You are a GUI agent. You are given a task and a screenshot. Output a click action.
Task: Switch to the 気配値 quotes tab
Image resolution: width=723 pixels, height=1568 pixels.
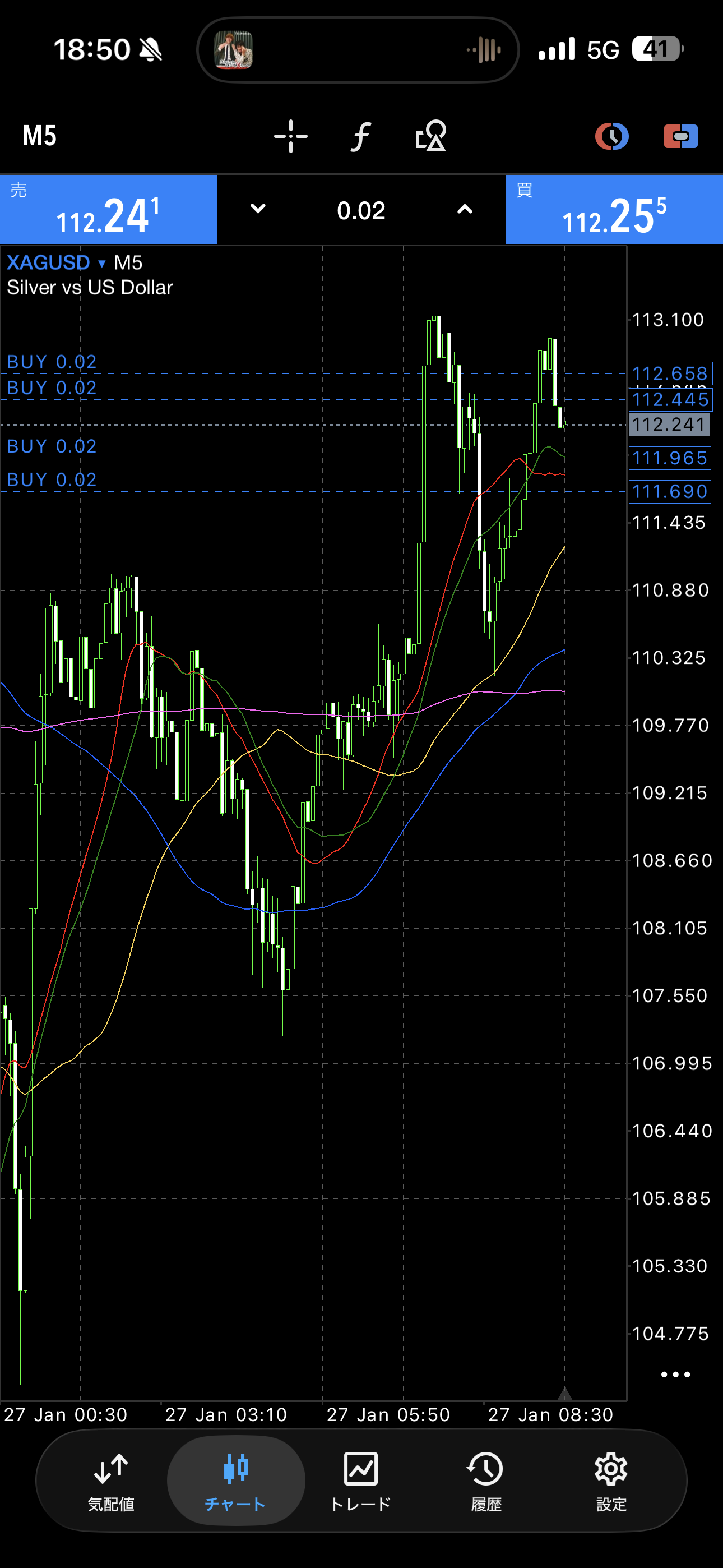[111, 1481]
